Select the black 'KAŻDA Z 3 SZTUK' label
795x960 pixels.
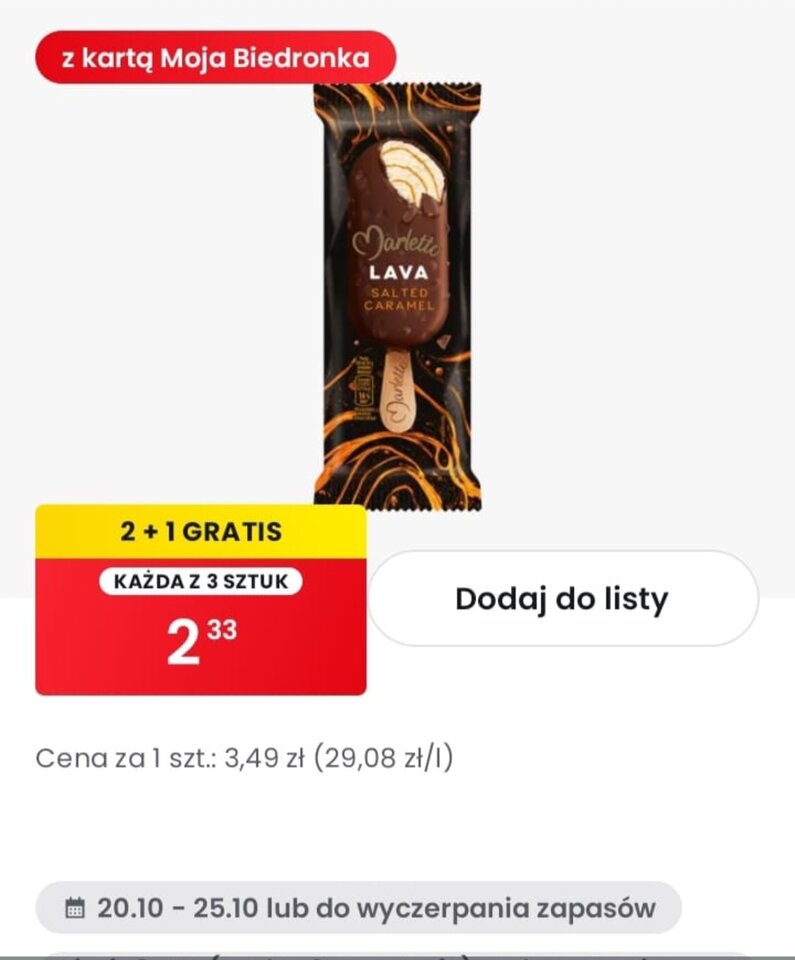tap(198, 578)
